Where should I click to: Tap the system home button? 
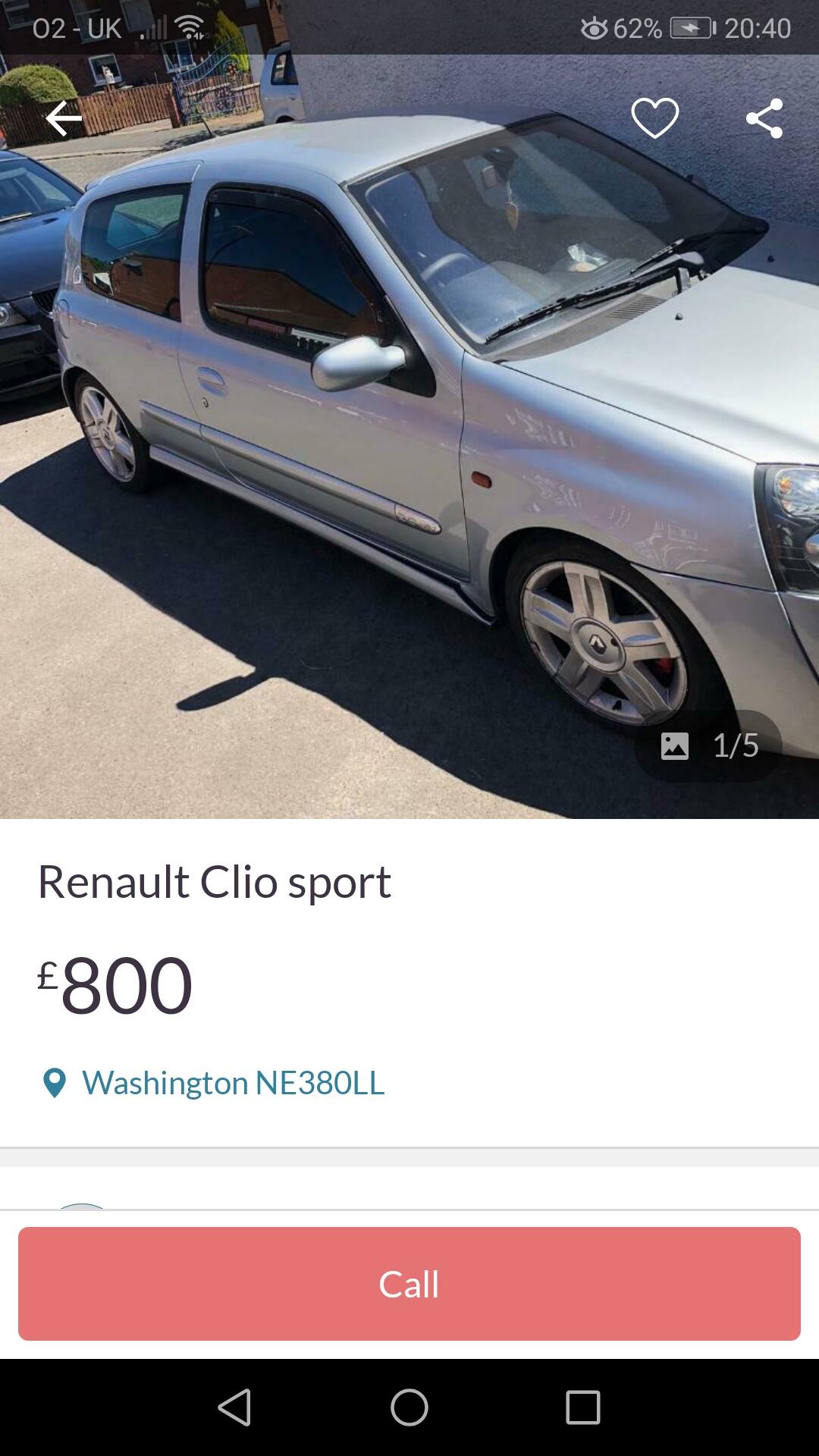tap(409, 1407)
